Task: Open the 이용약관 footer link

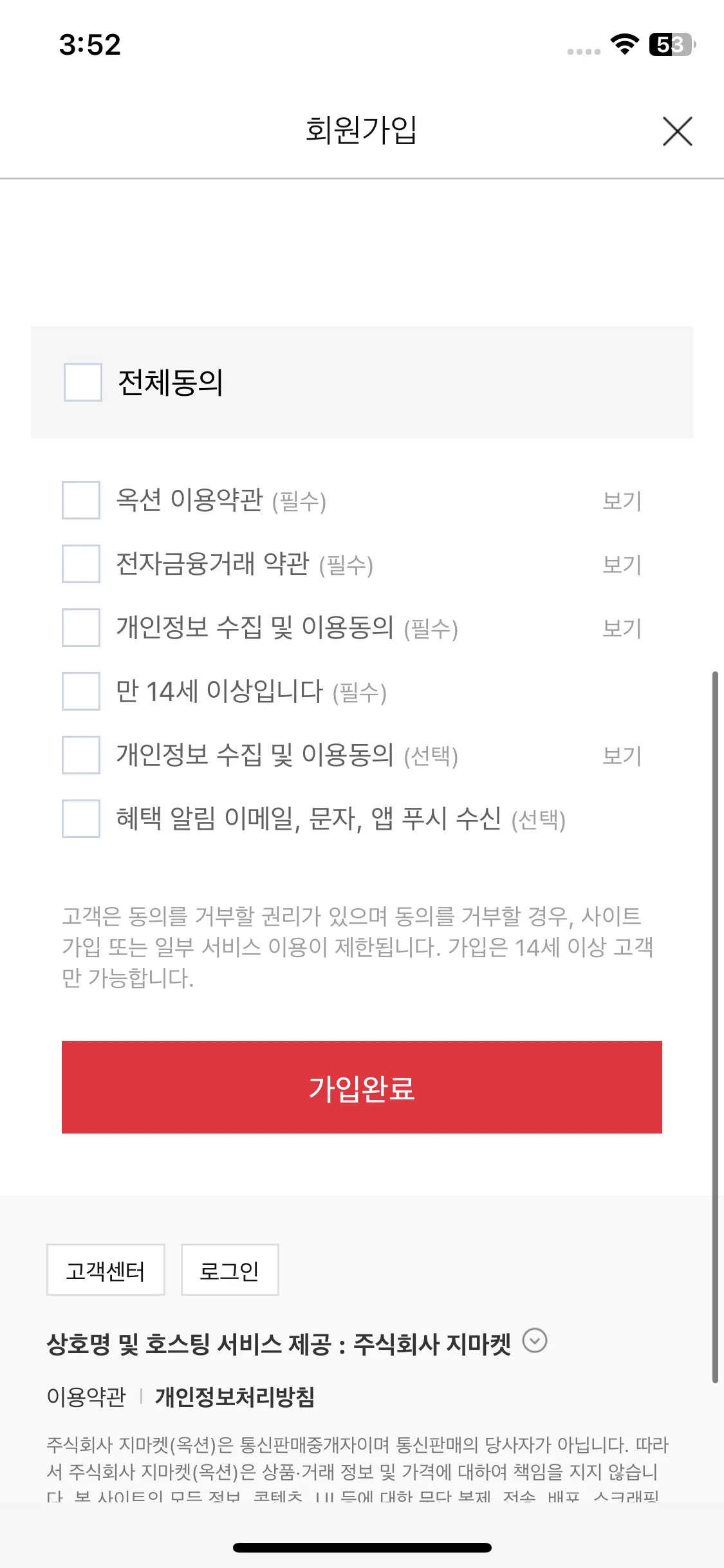Action: coord(86,1397)
